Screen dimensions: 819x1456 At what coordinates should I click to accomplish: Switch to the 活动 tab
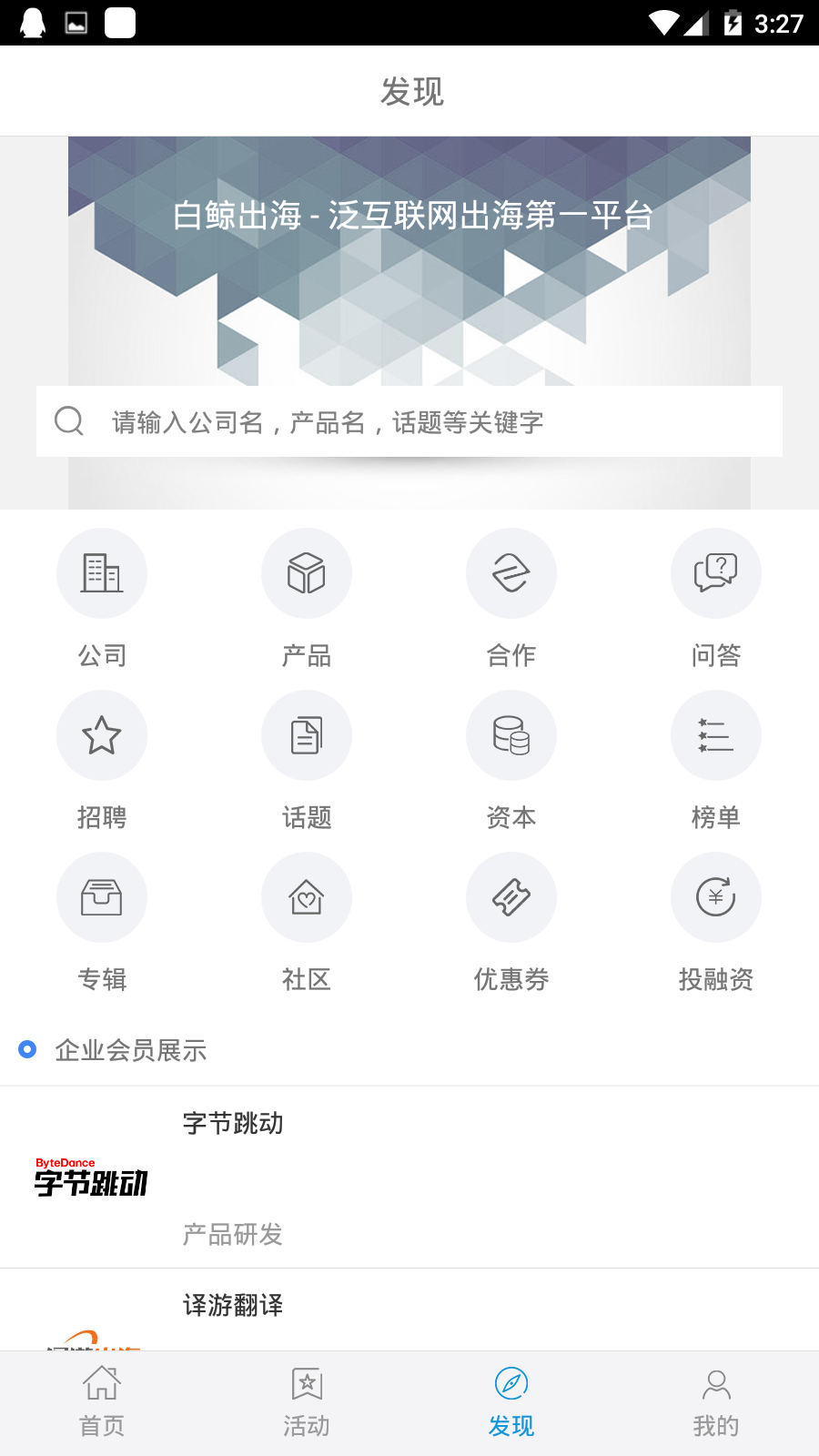[307, 1402]
